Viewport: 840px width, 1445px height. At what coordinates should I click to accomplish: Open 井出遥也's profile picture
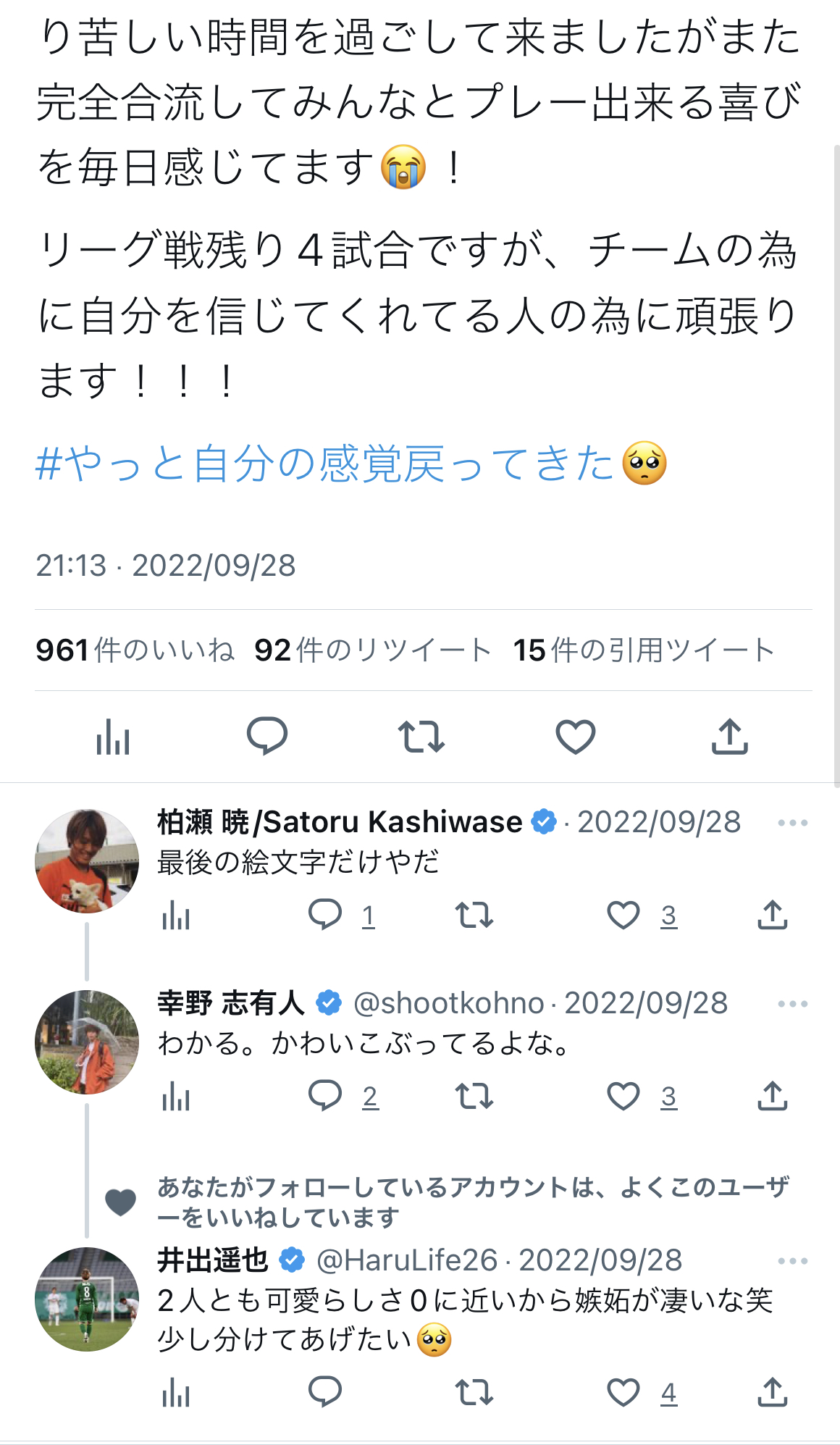[x=87, y=1299]
